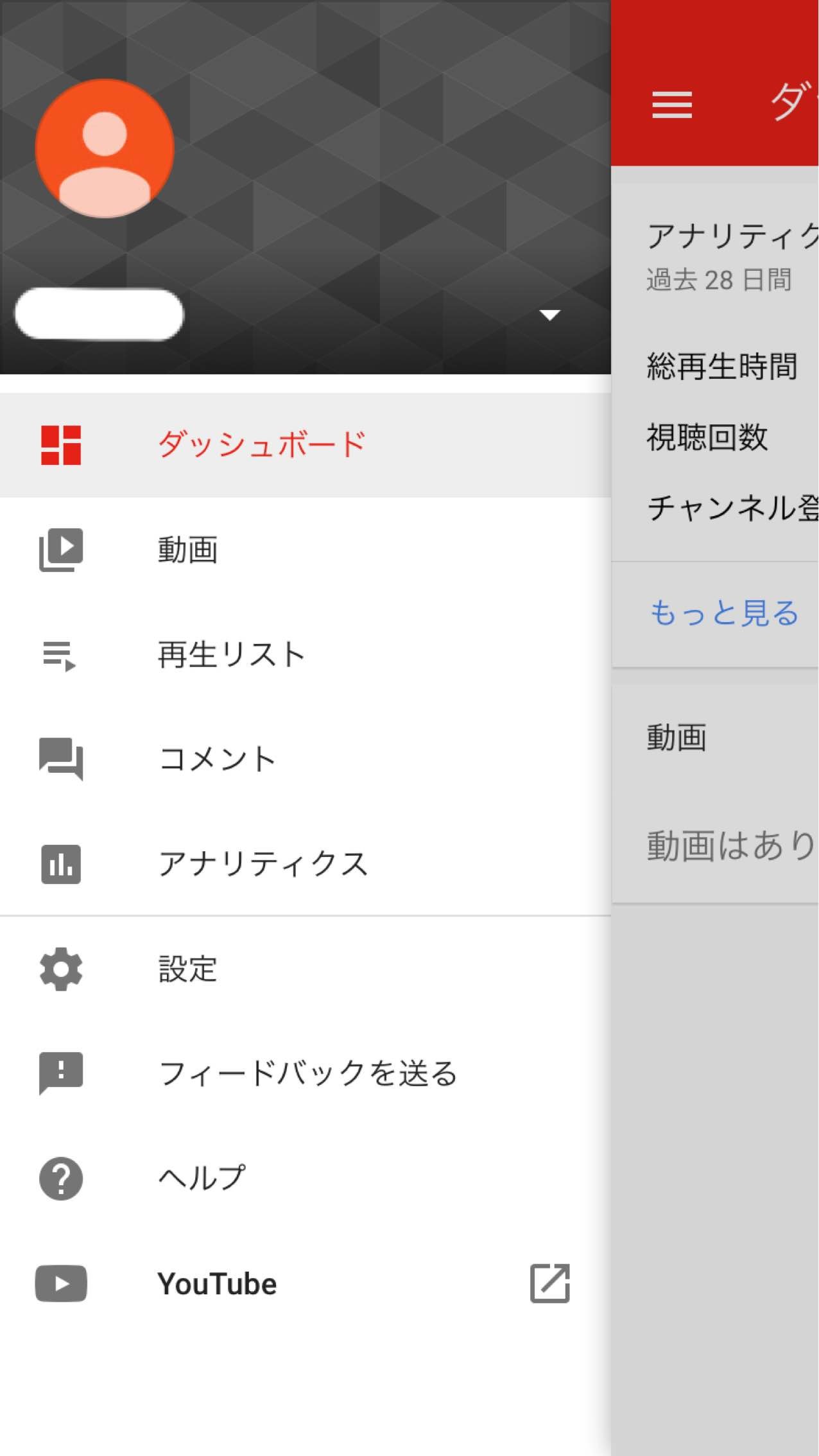
Task: Tap the orange profile avatar
Action: [105, 148]
